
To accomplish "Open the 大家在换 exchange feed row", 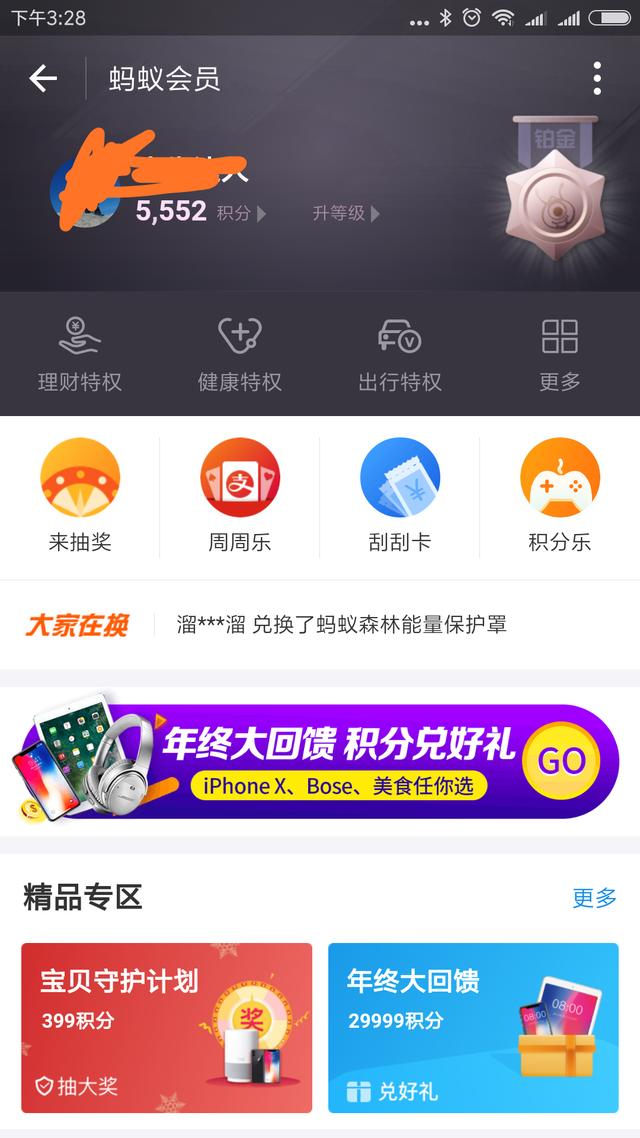I will (320, 625).
